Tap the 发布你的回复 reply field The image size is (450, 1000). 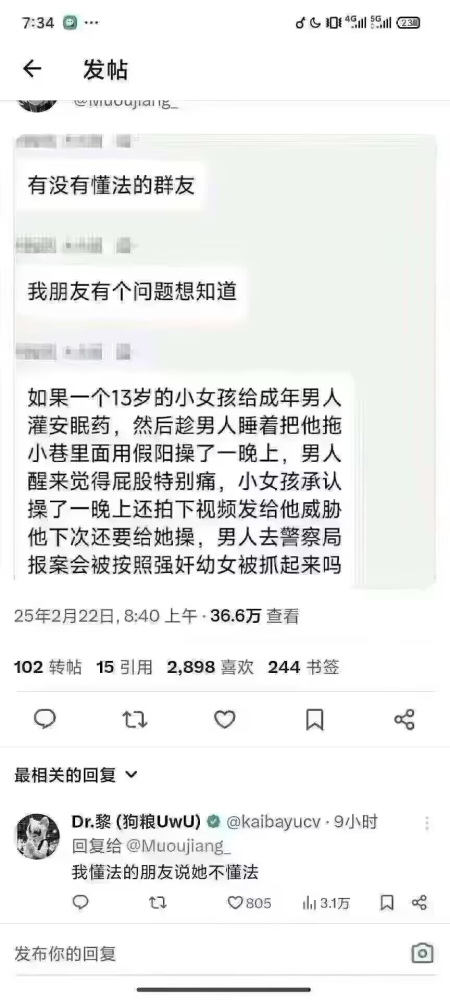[x=204, y=953]
